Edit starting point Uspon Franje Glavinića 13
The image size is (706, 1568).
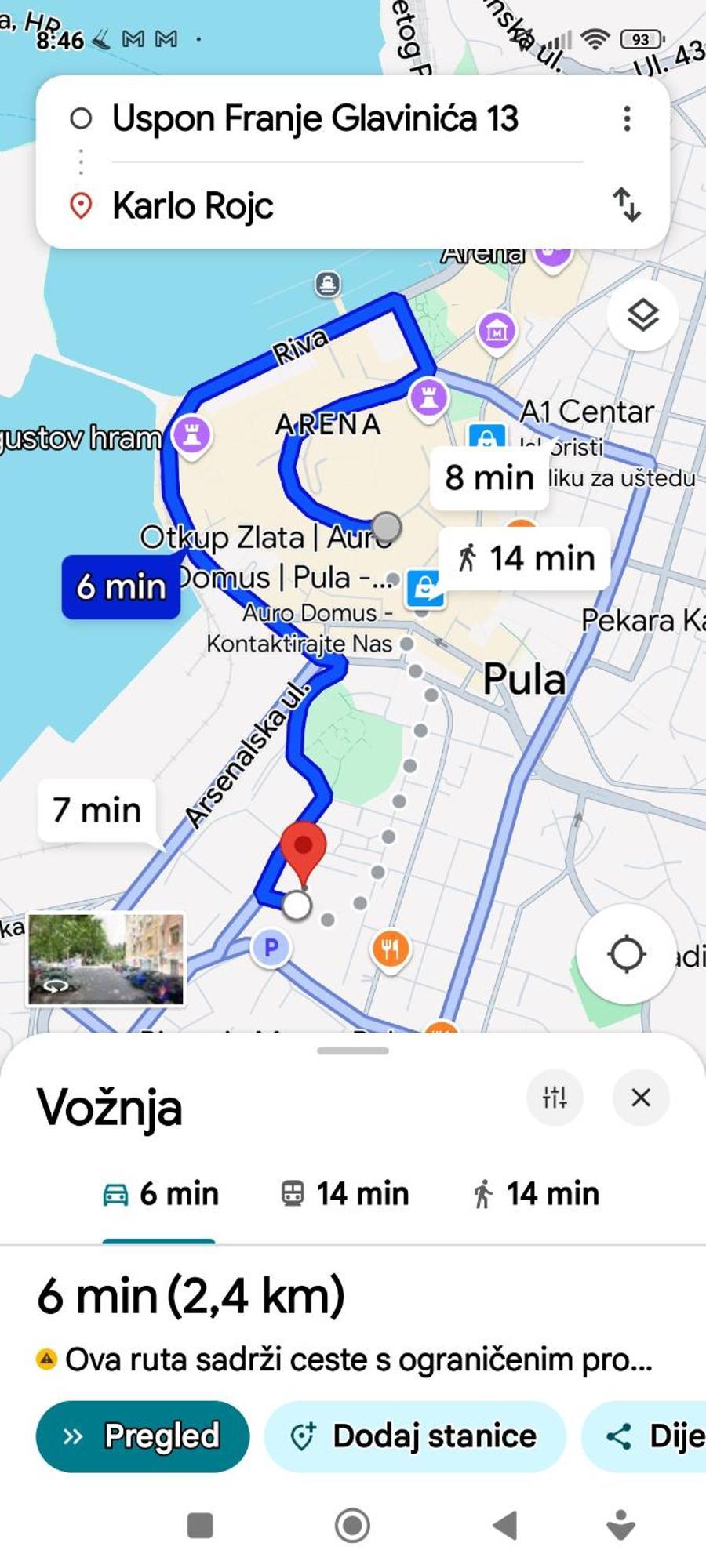(315, 119)
